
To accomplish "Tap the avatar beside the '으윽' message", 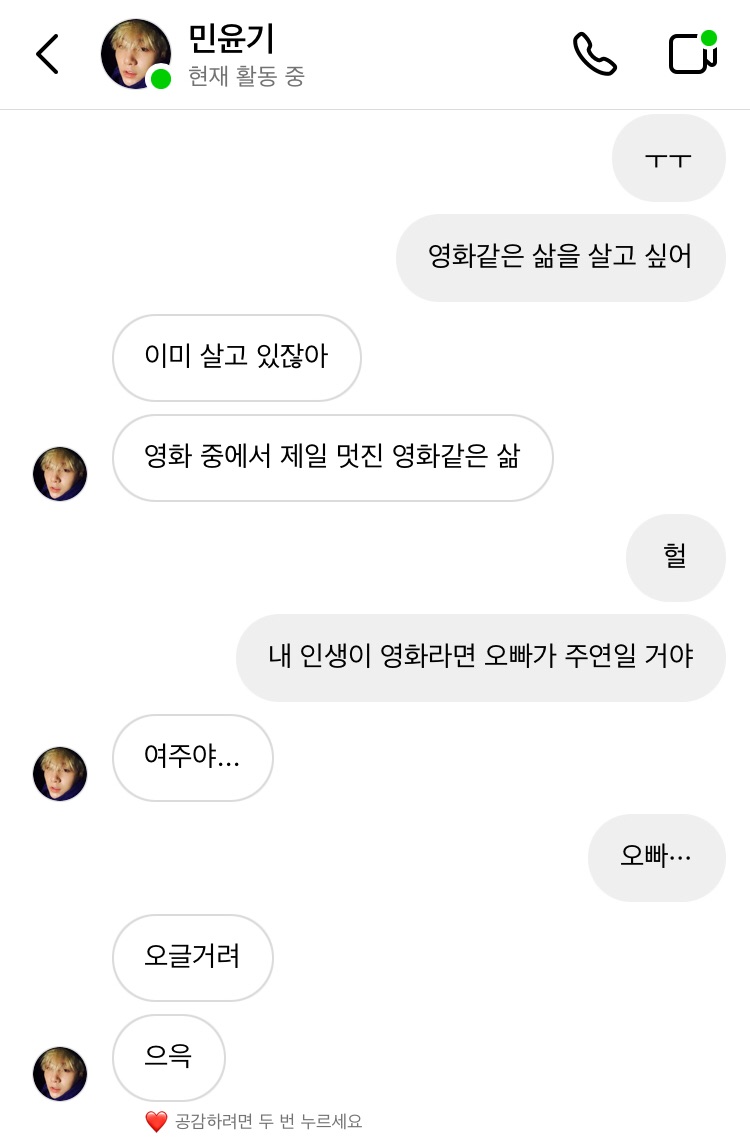I will coord(59,1074).
